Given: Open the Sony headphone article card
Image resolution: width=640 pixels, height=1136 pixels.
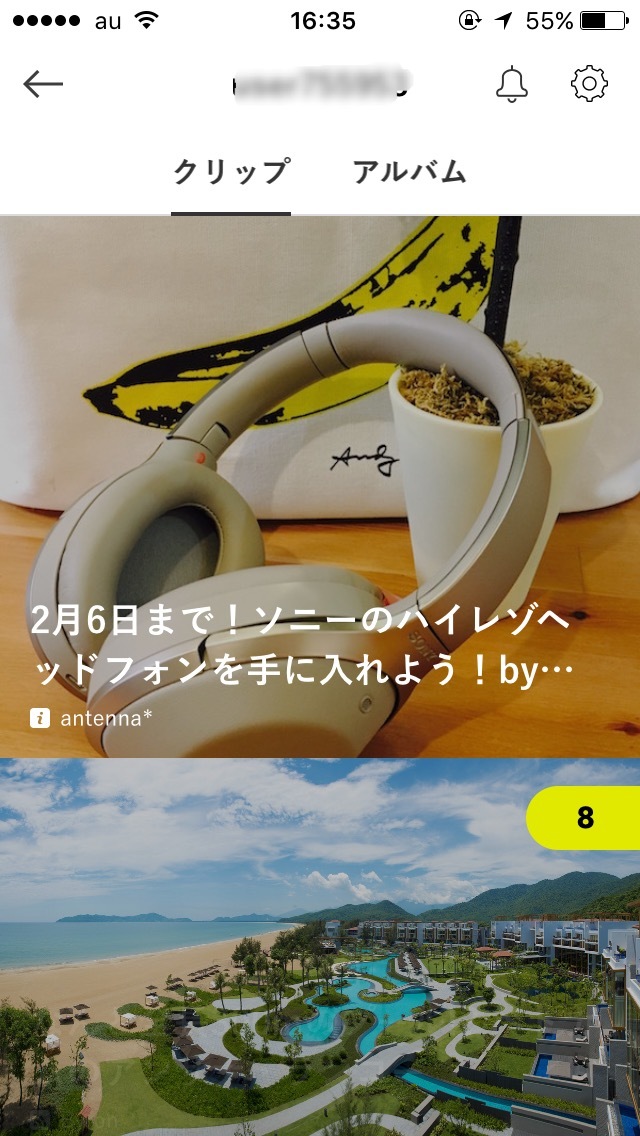Looking at the screenshot, I should (320, 487).
